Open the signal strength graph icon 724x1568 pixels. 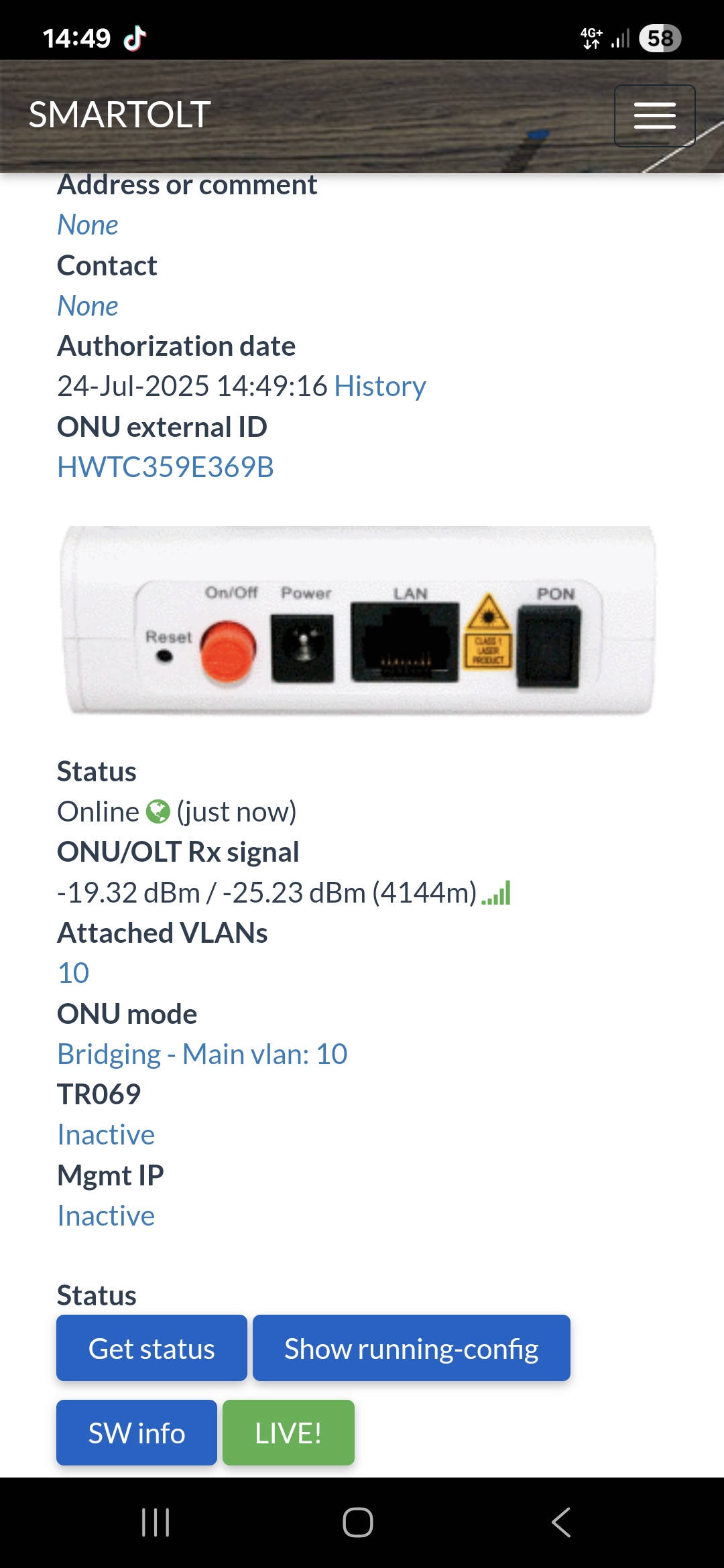click(x=497, y=893)
